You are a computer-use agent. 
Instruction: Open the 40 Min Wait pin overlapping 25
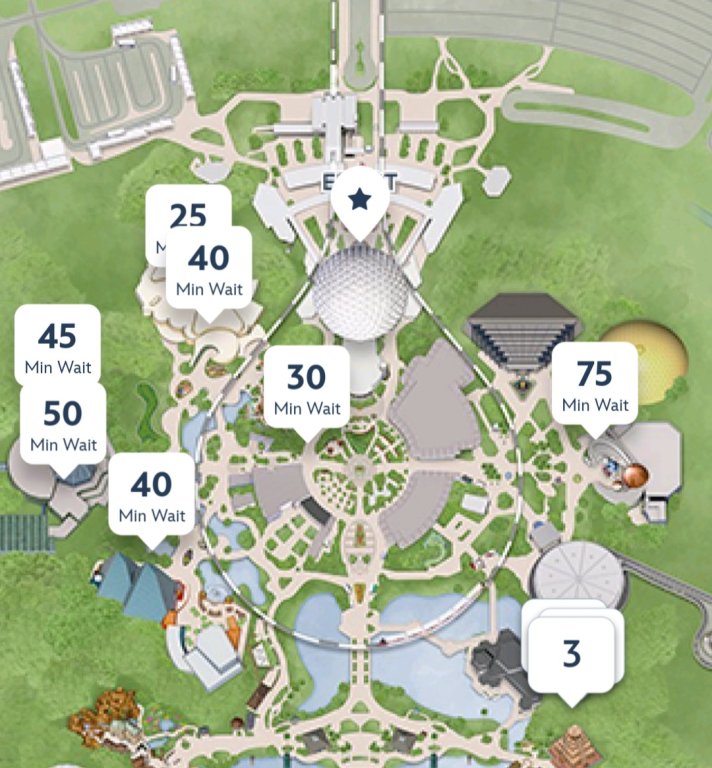[209, 270]
